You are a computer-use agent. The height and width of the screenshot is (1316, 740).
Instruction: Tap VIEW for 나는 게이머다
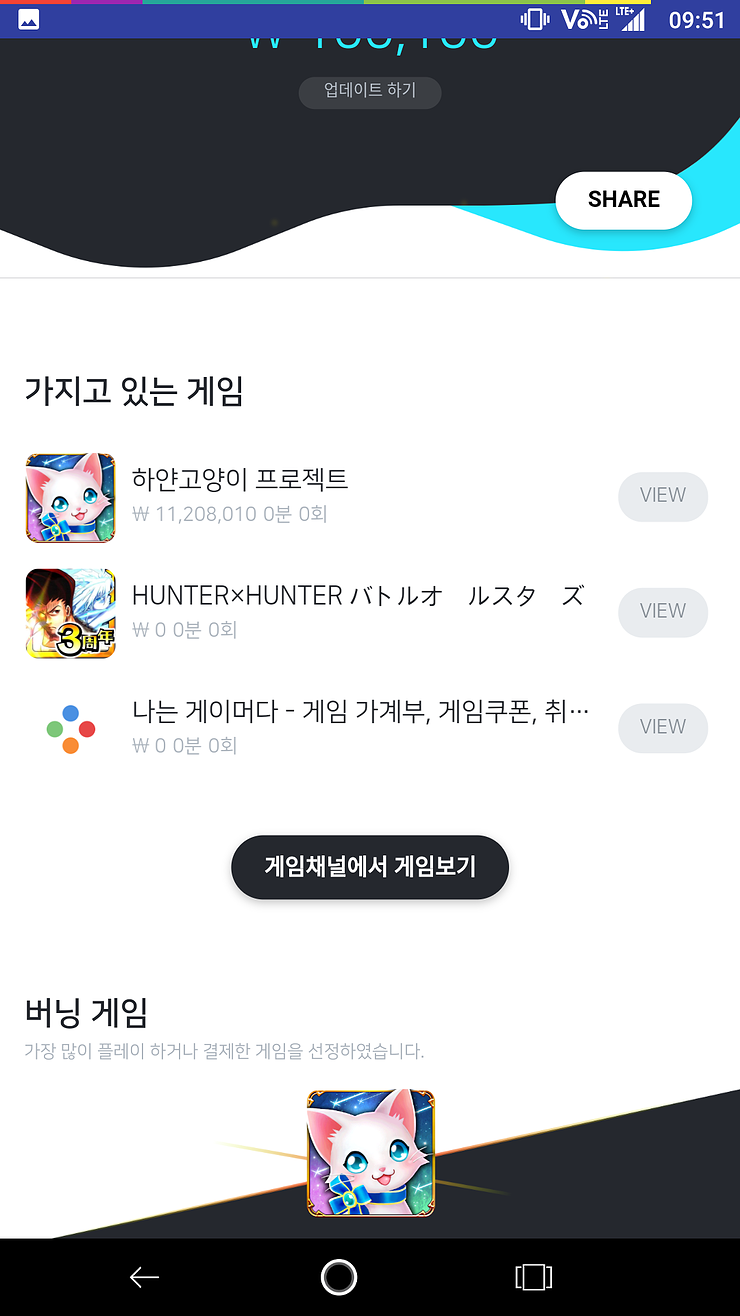tap(662, 728)
